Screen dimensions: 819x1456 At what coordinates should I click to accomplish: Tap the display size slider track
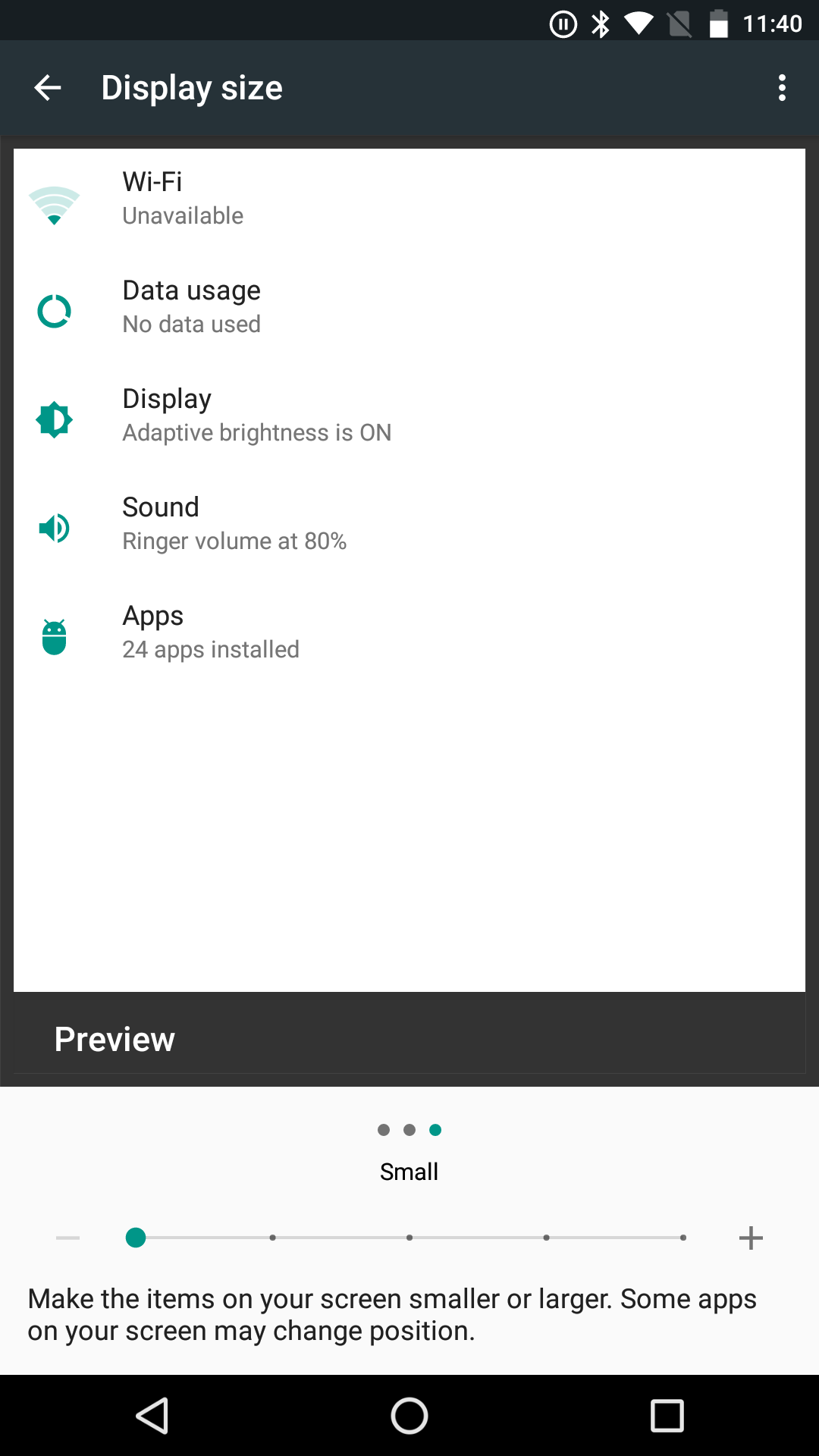pos(409,1238)
